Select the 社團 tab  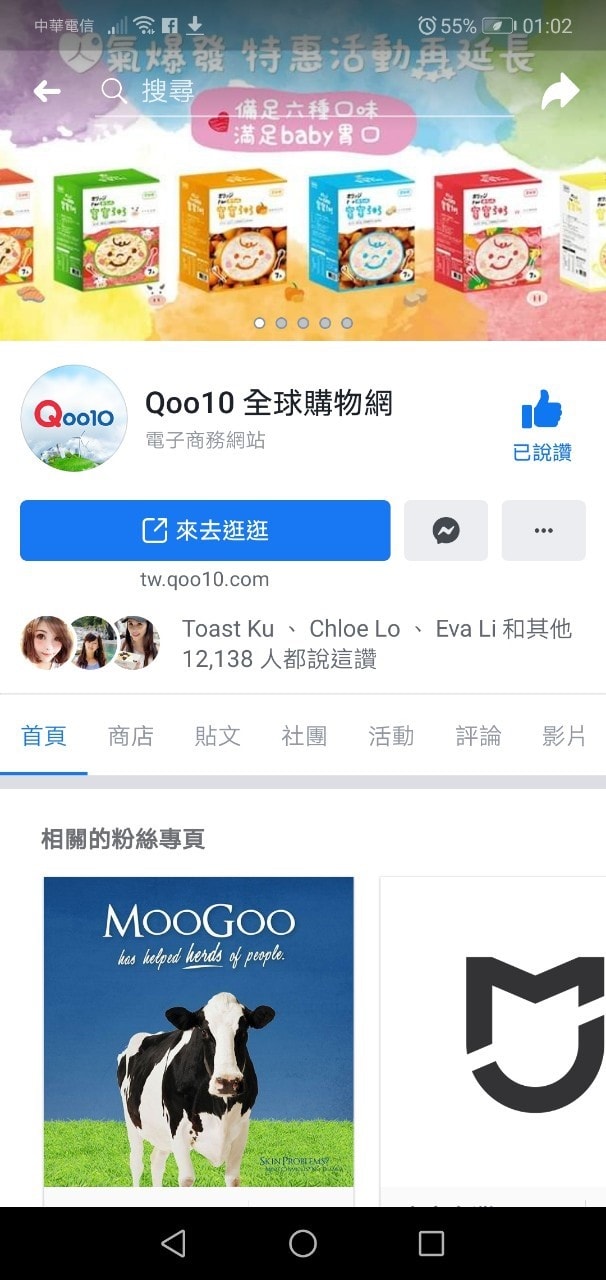[305, 737]
